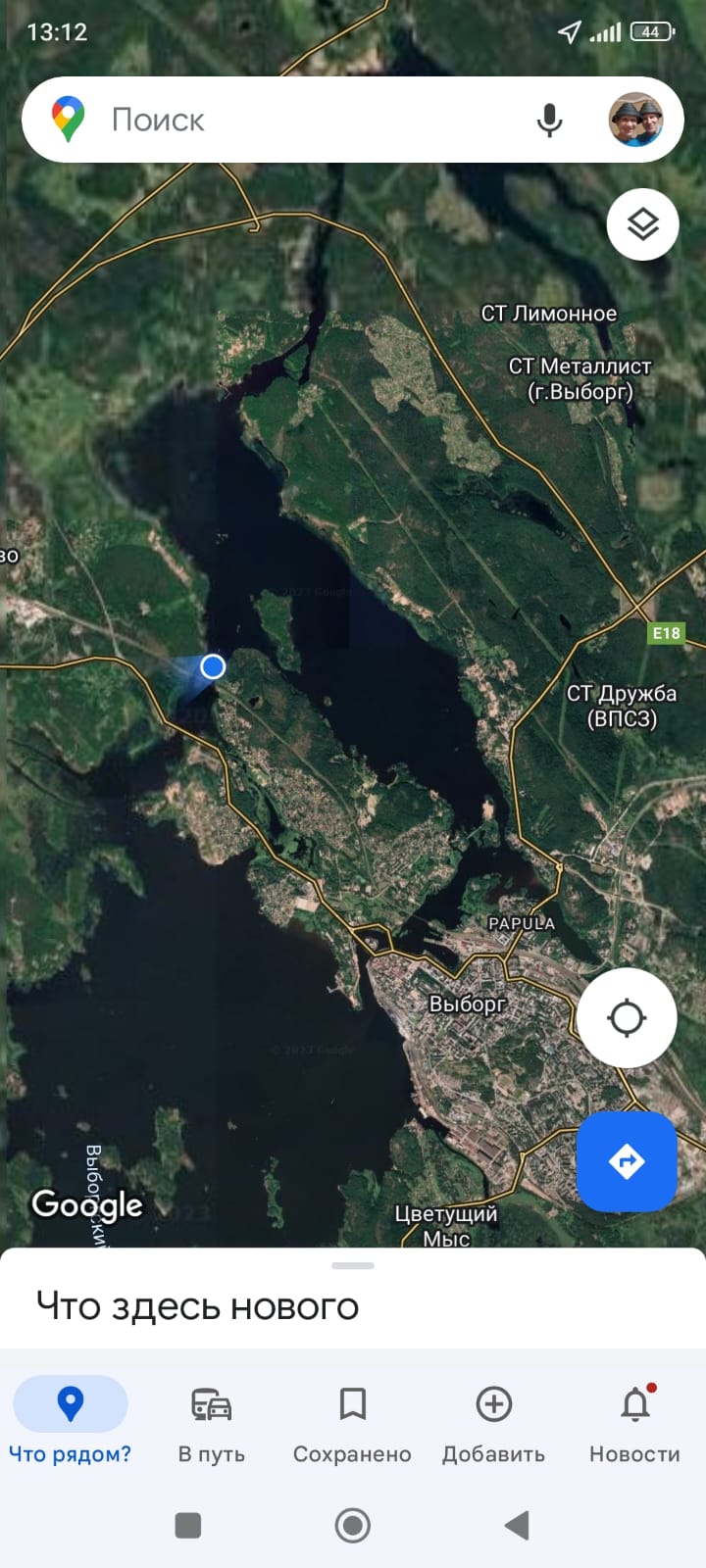Screen dimensions: 706x1568
Task: Go to the system home screen
Action: [353, 1525]
